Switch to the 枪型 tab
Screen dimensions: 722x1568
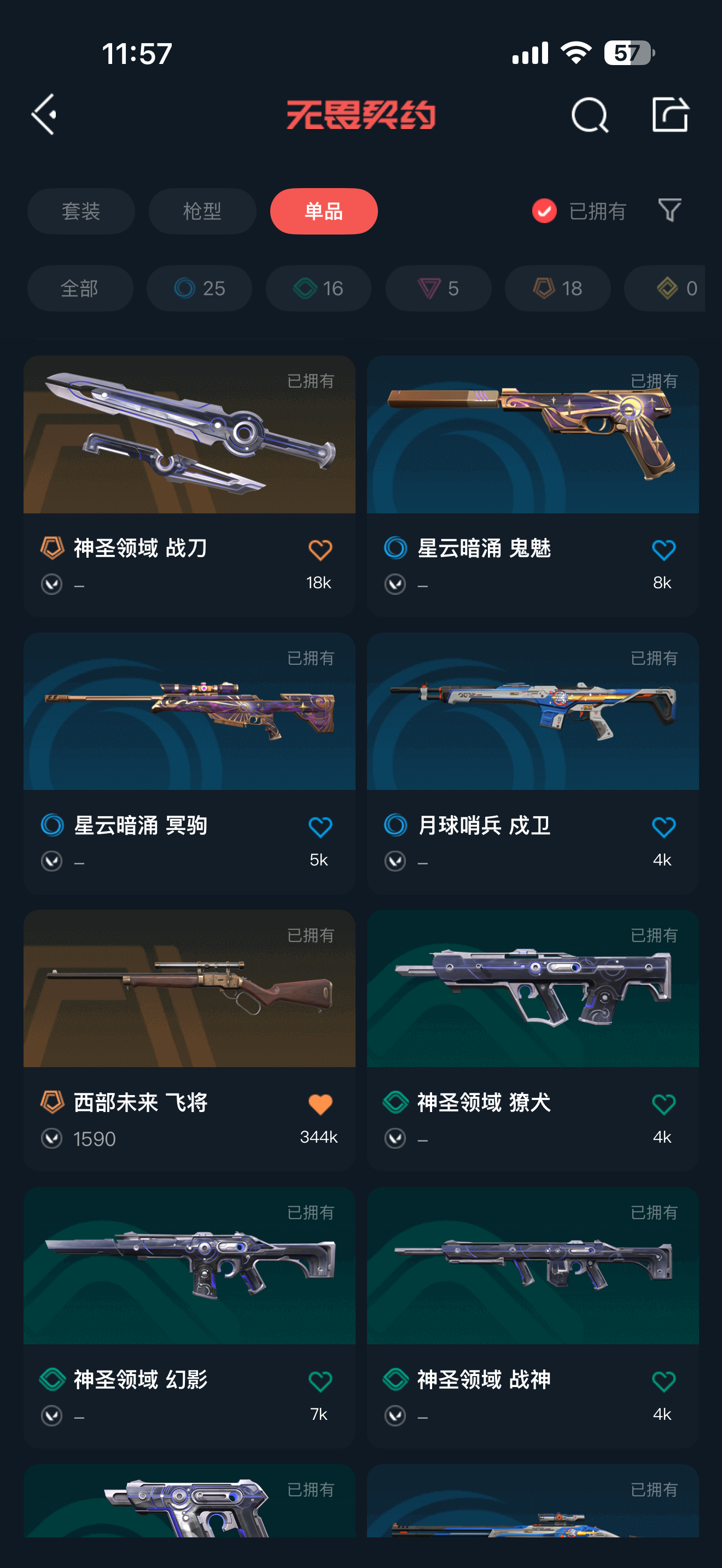click(202, 211)
